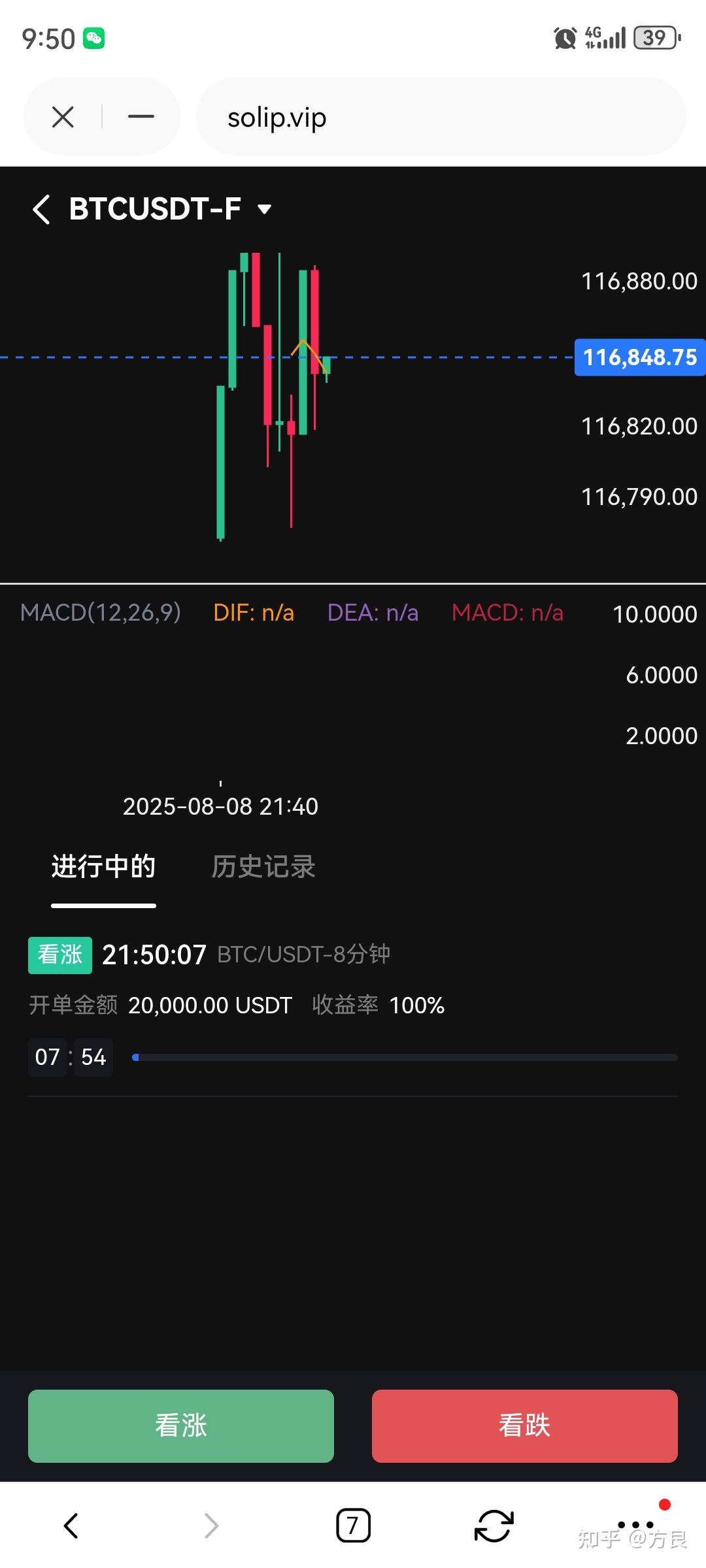The image size is (706, 1568).
Task: Refresh the current page
Action: click(494, 1525)
